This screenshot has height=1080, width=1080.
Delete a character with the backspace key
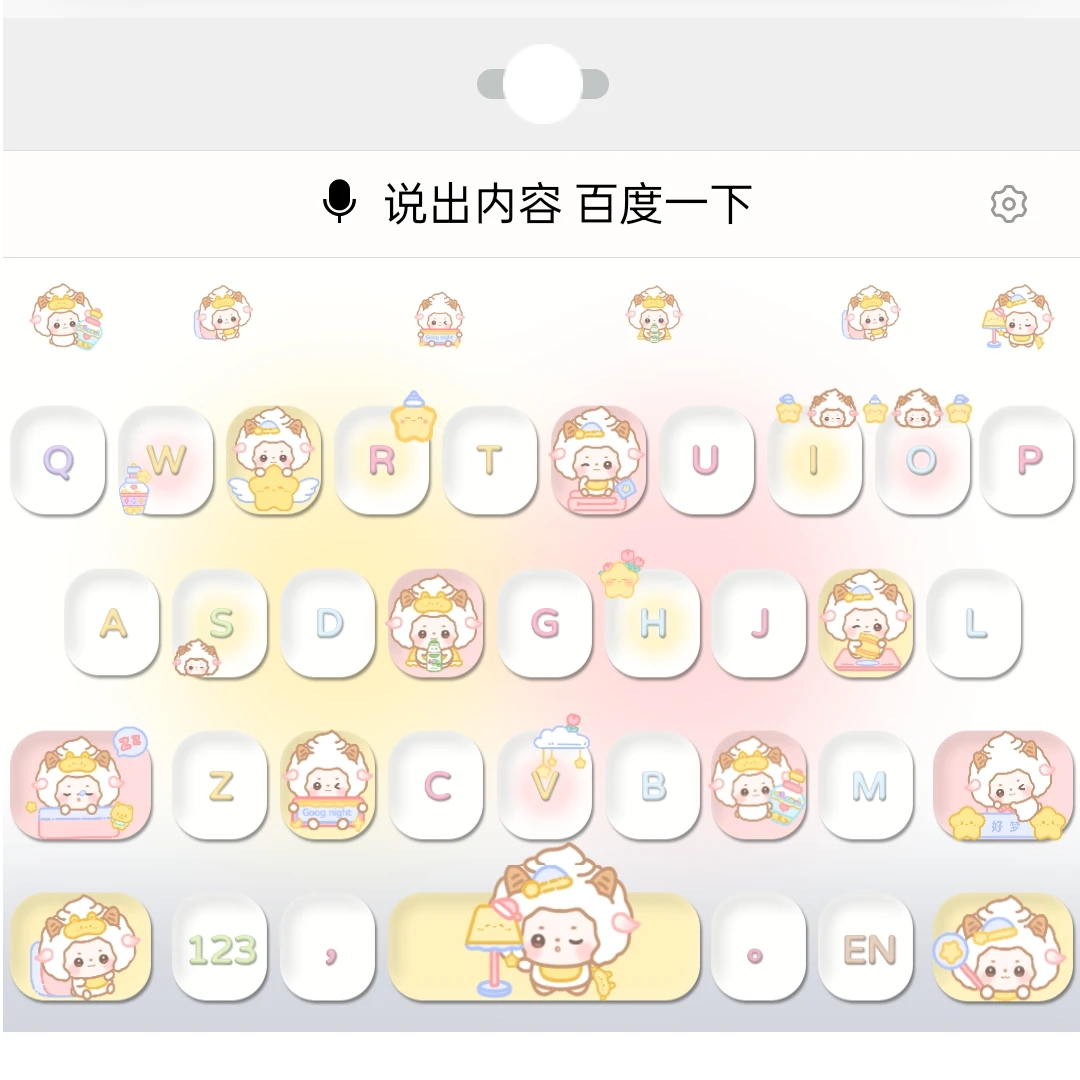click(x=1004, y=785)
